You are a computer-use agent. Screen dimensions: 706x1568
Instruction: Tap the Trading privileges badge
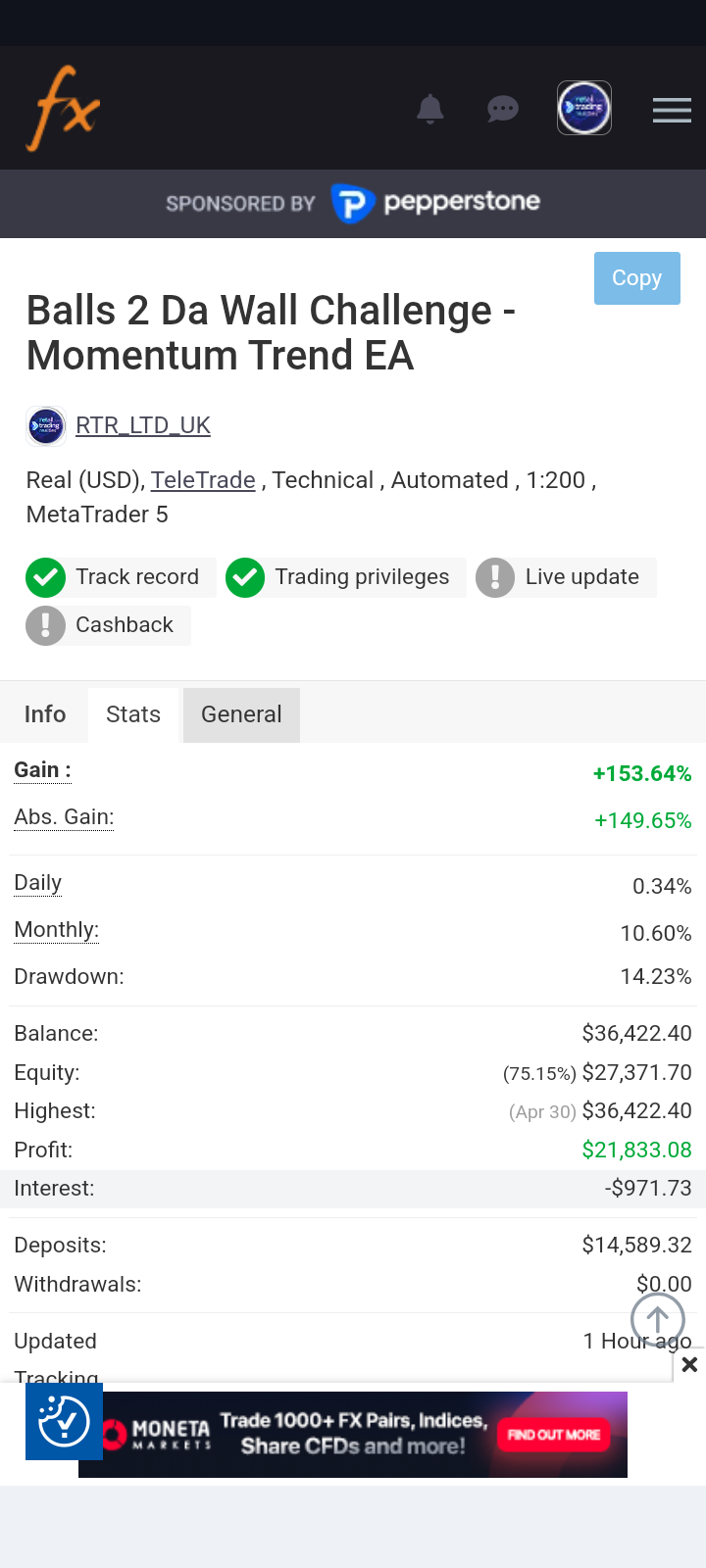[345, 577]
